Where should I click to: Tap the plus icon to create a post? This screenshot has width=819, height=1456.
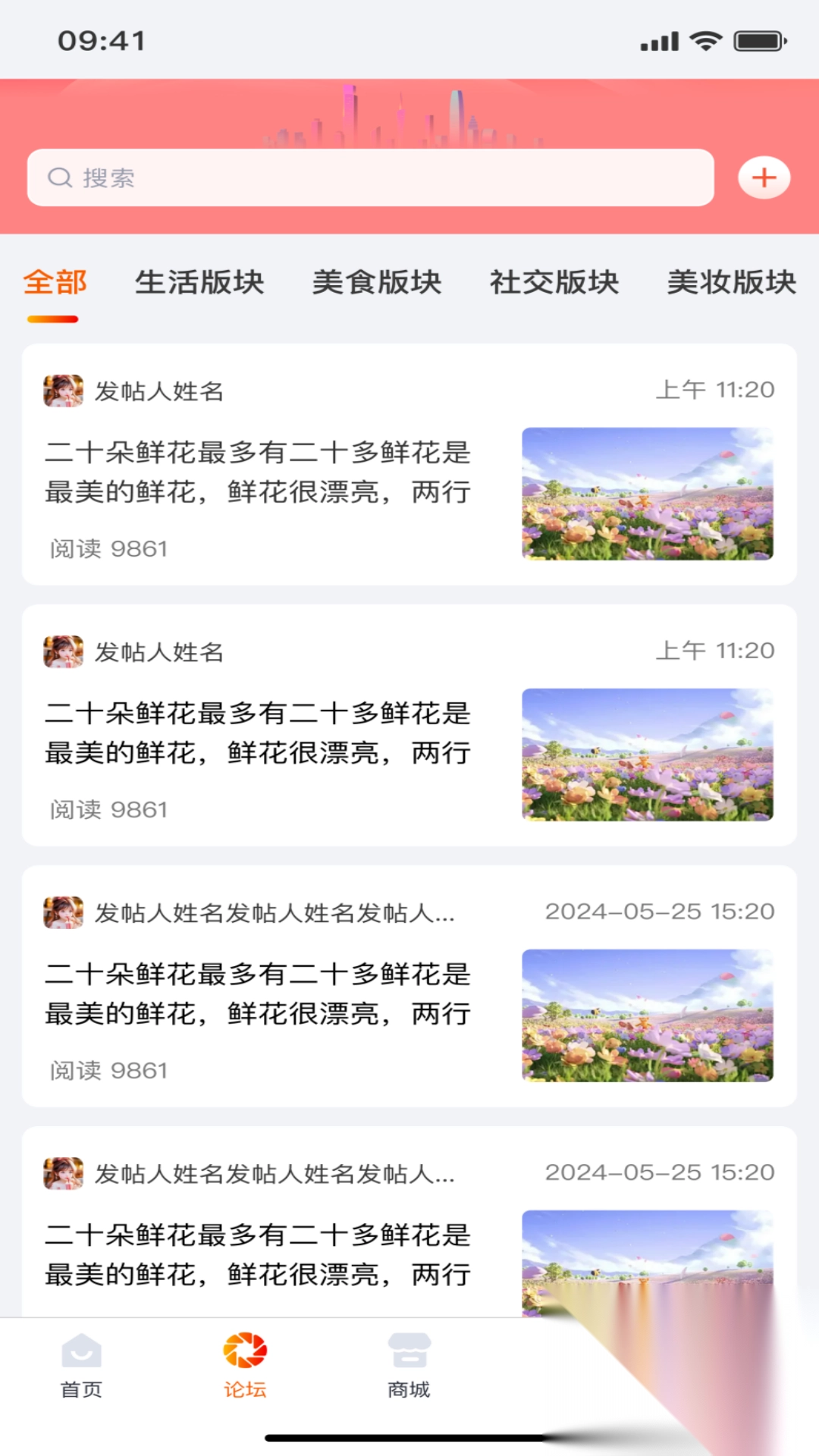tap(764, 177)
